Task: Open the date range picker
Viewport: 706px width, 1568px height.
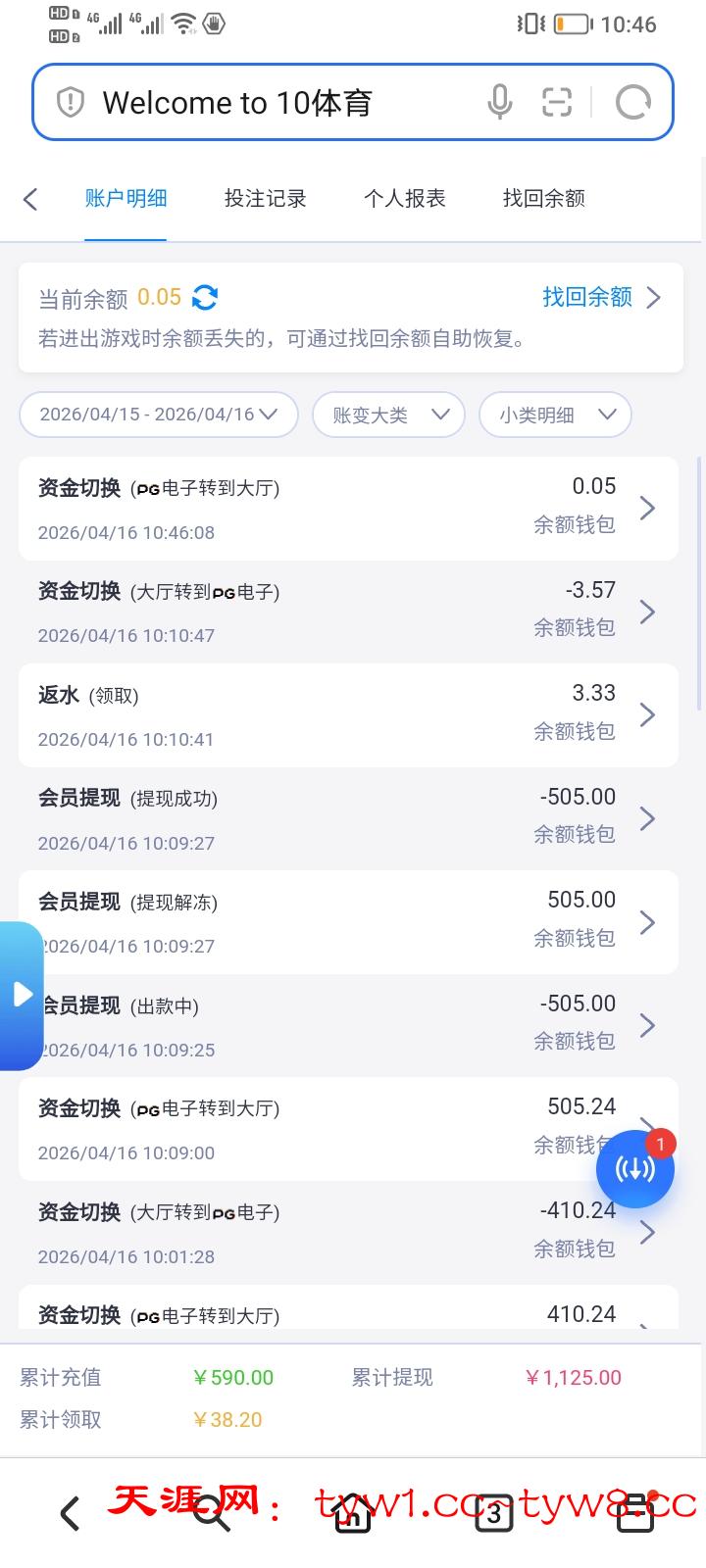Action: coord(159,415)
